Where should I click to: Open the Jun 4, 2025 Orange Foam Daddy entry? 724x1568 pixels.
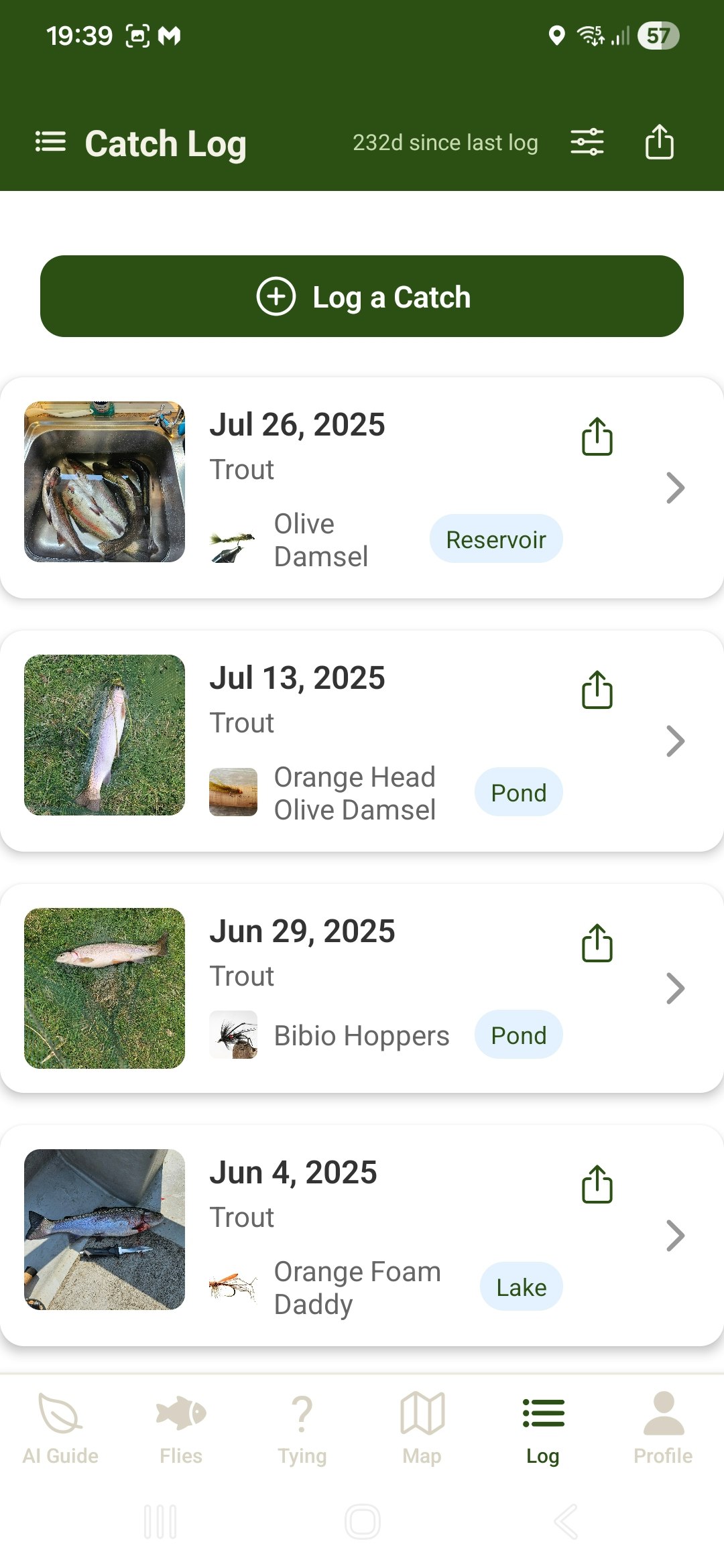(675, 1236)
